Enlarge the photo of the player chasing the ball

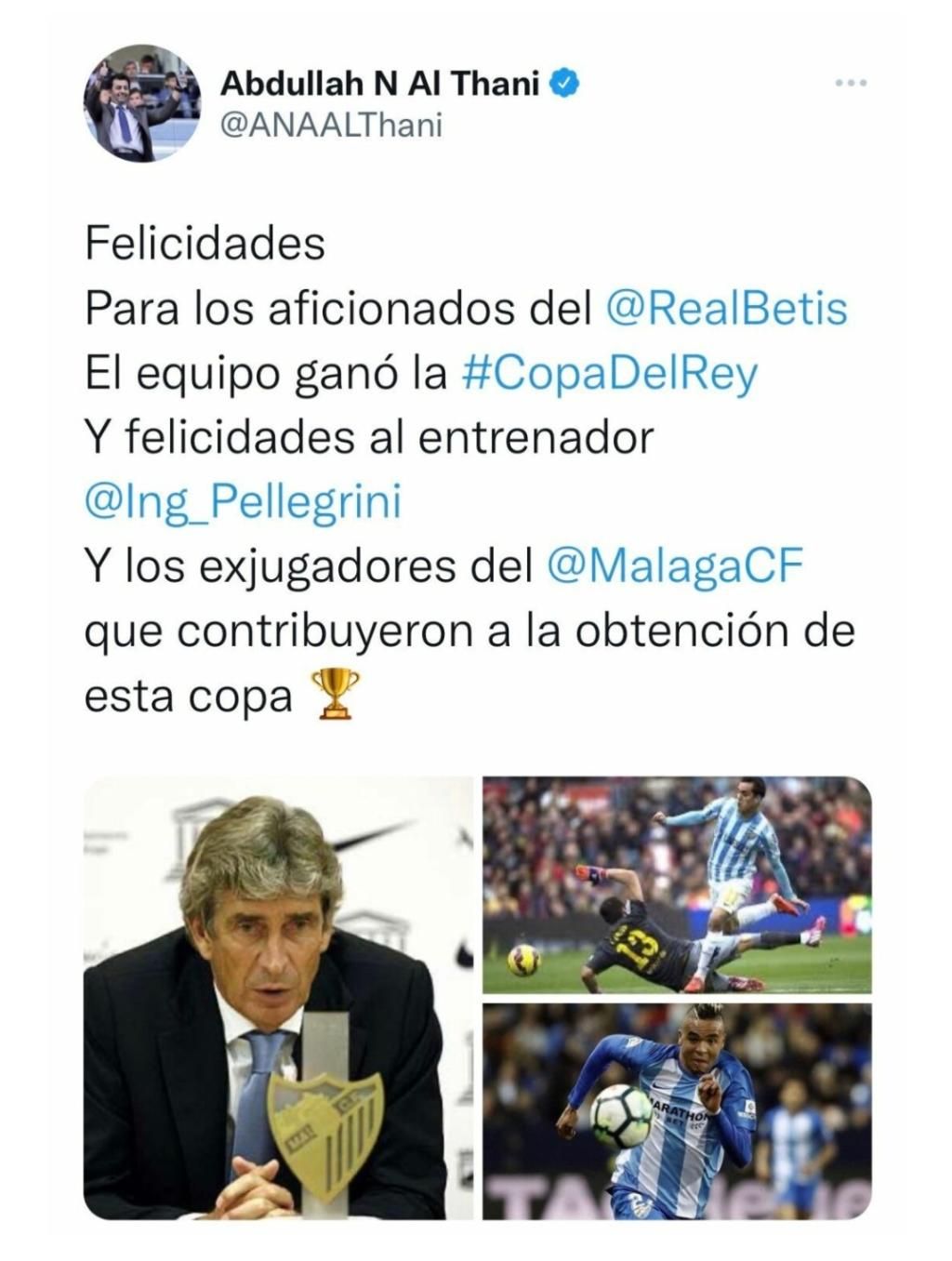tap(677, 1111)
